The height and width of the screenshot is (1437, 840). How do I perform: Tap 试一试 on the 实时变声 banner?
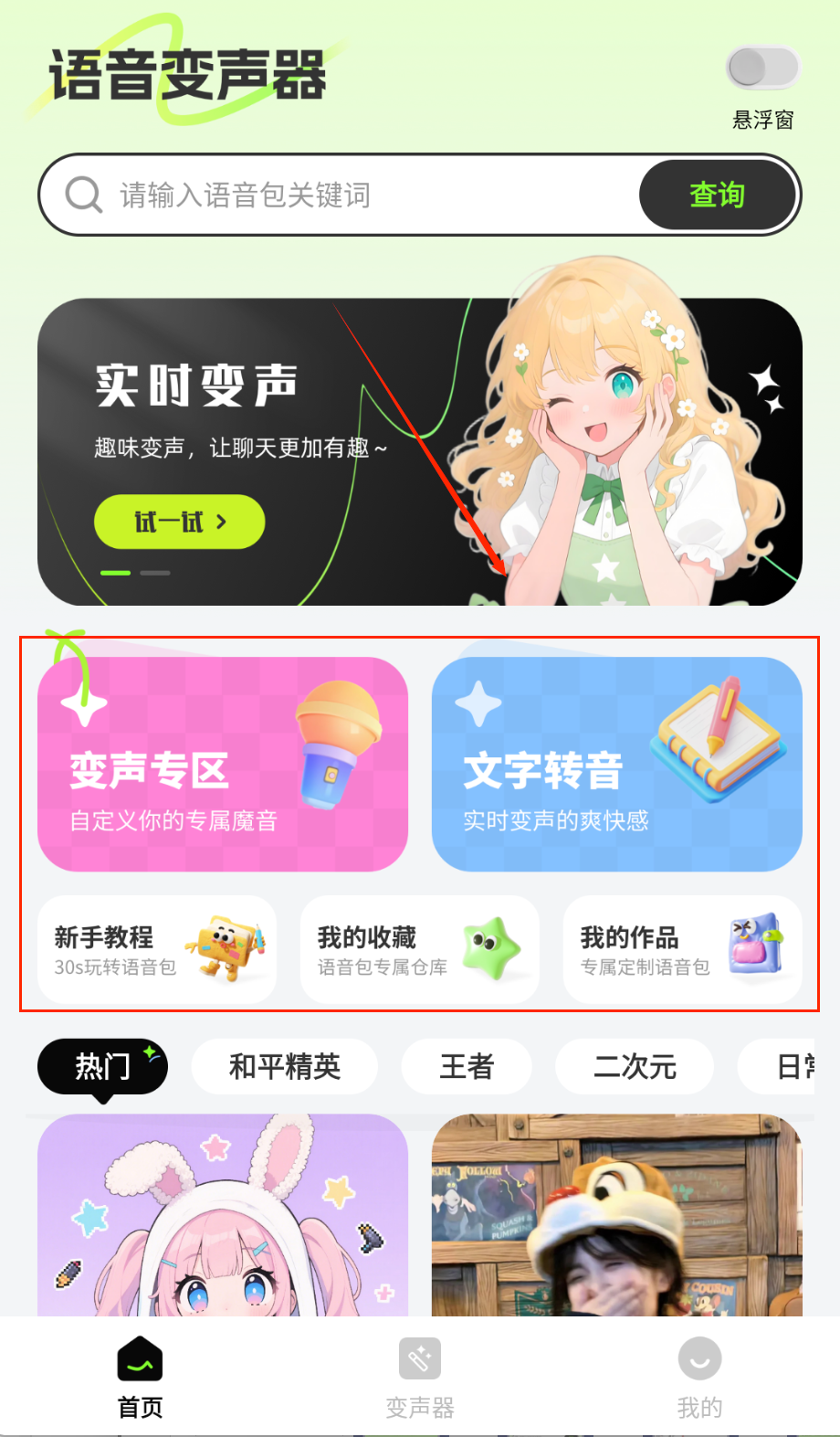point(180,522)
